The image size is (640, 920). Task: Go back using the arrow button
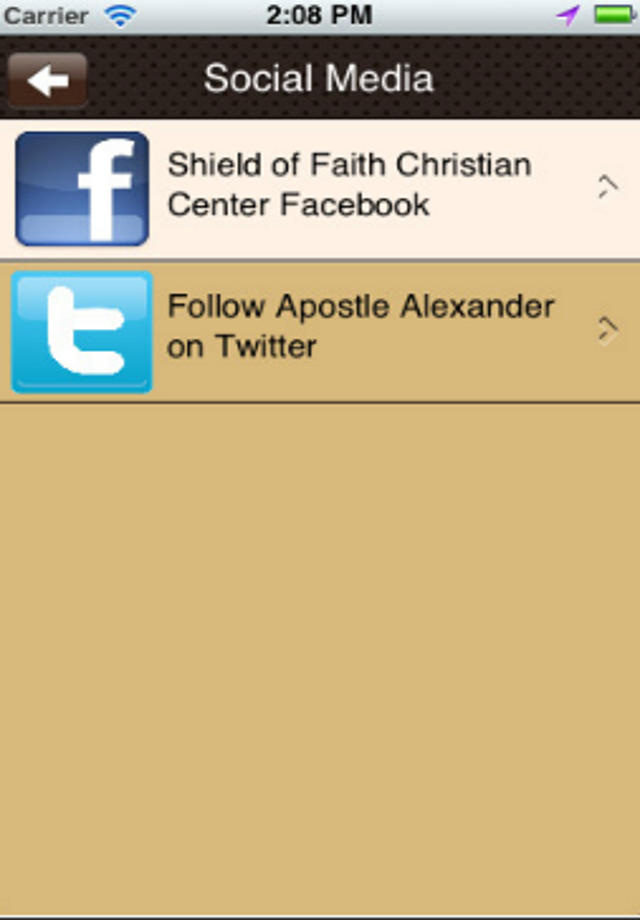coord(47,80)
